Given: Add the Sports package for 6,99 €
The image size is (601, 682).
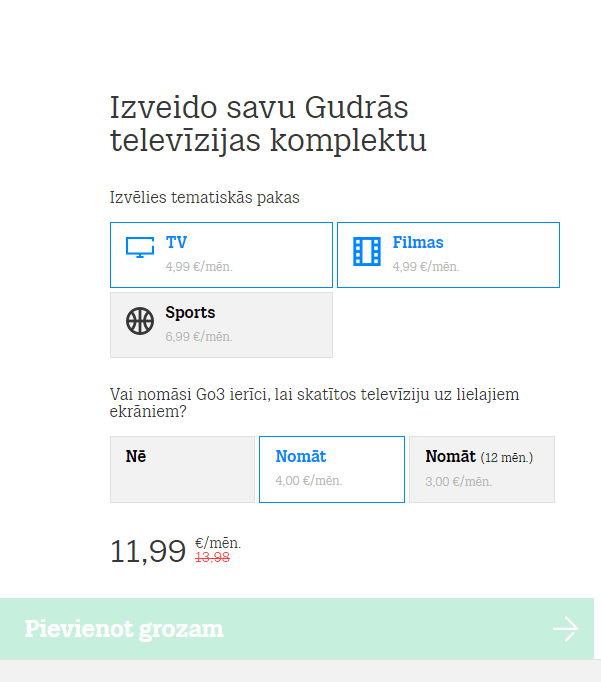Looking at the screenshot, I should 221,324.
